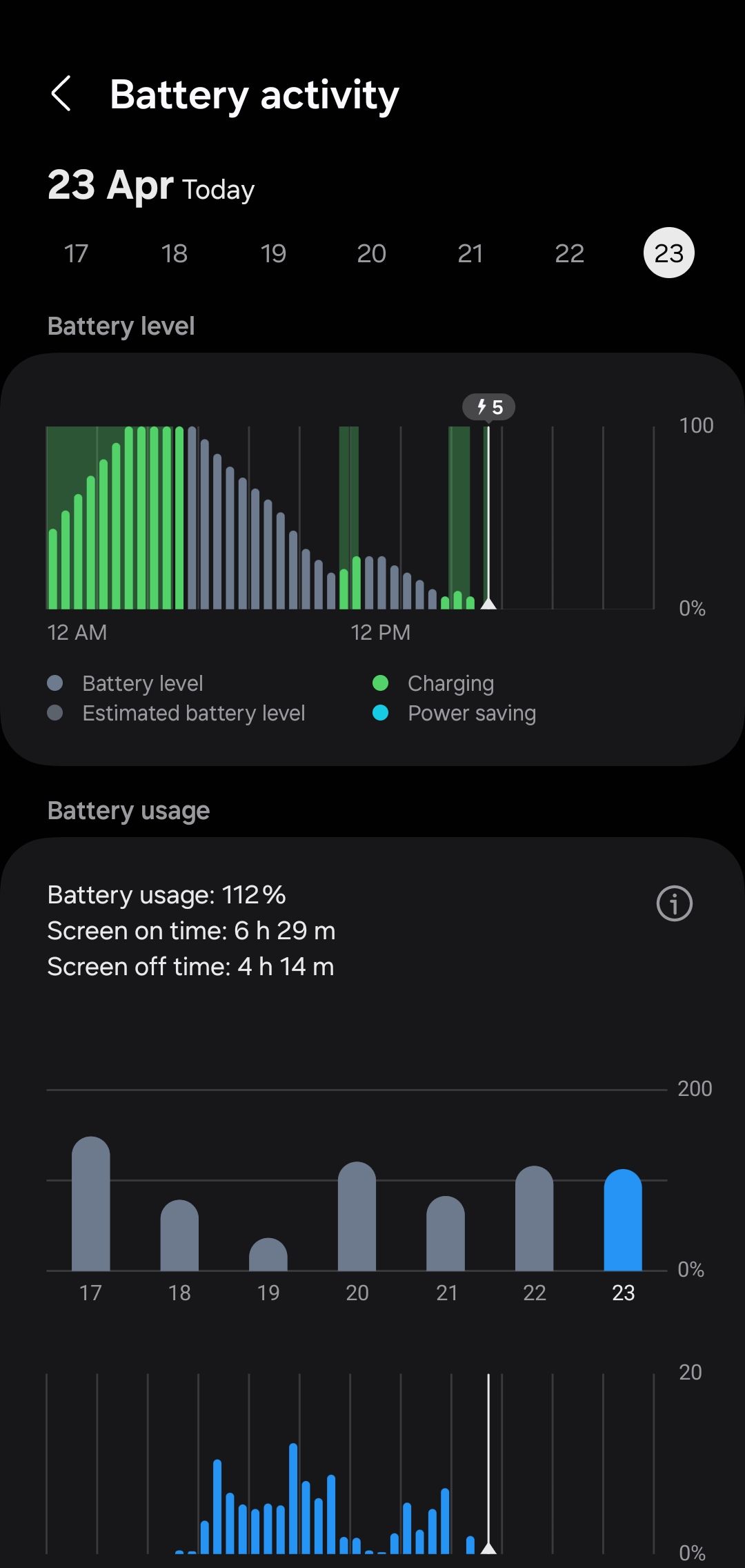View battery activity for the 19th
This screenshot has width=745, height=1568.
pos(273,253)
